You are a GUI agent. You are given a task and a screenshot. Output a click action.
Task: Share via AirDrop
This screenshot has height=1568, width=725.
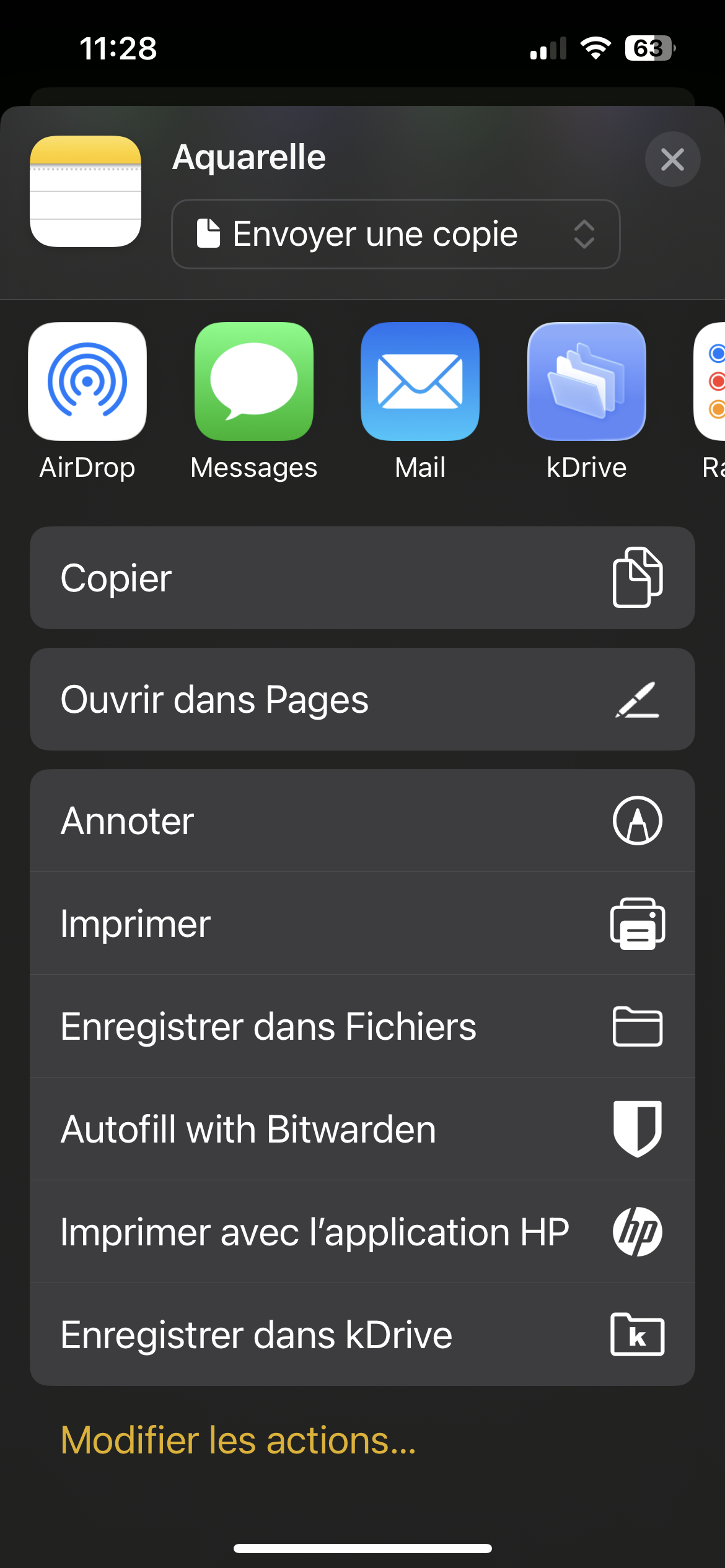point(87,381)
